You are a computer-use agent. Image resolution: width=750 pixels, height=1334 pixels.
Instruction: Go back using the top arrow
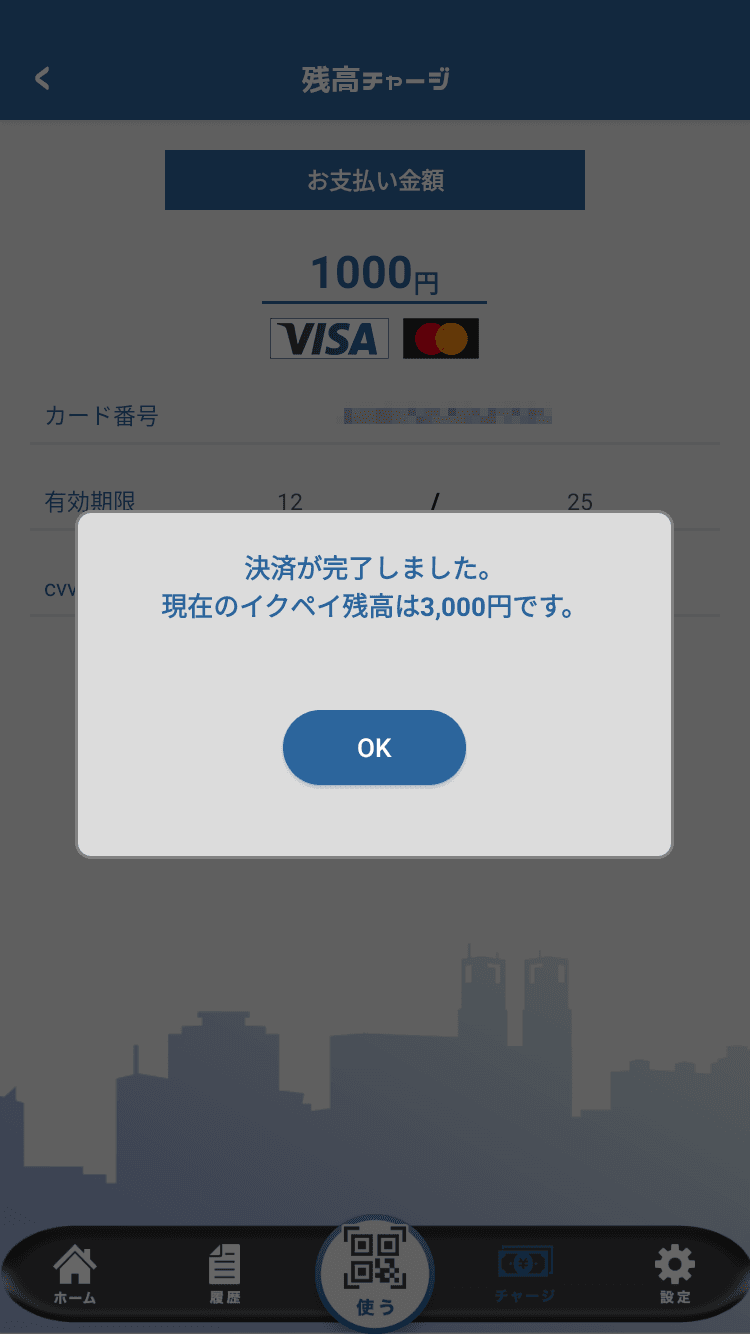coord(42,79)
